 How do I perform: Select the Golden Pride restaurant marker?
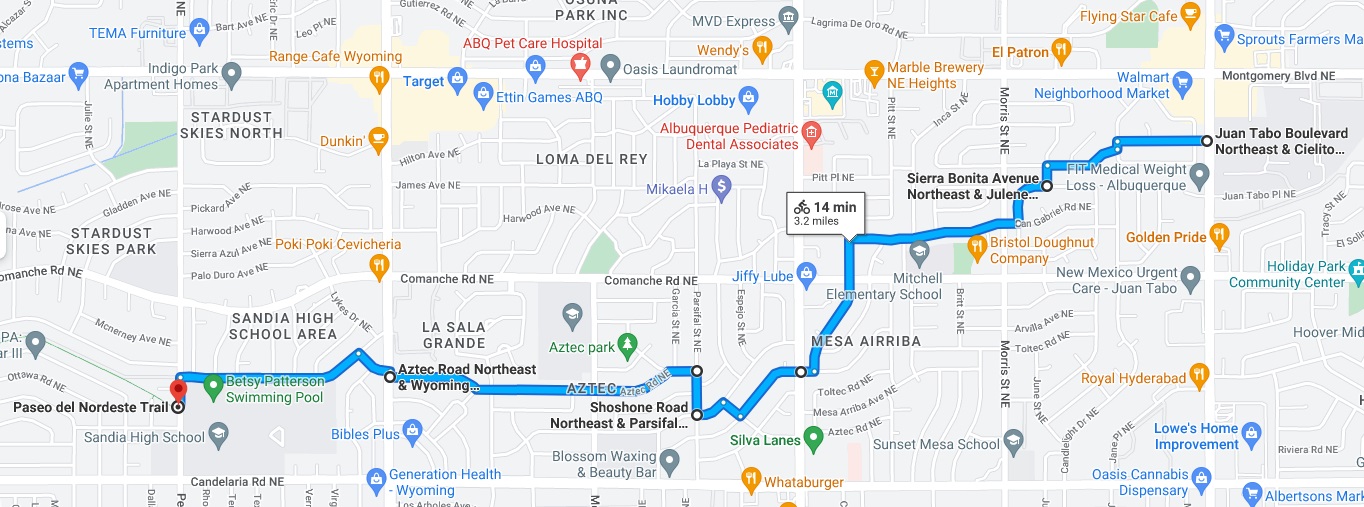pyautogui.click(x=1218, y=235)
